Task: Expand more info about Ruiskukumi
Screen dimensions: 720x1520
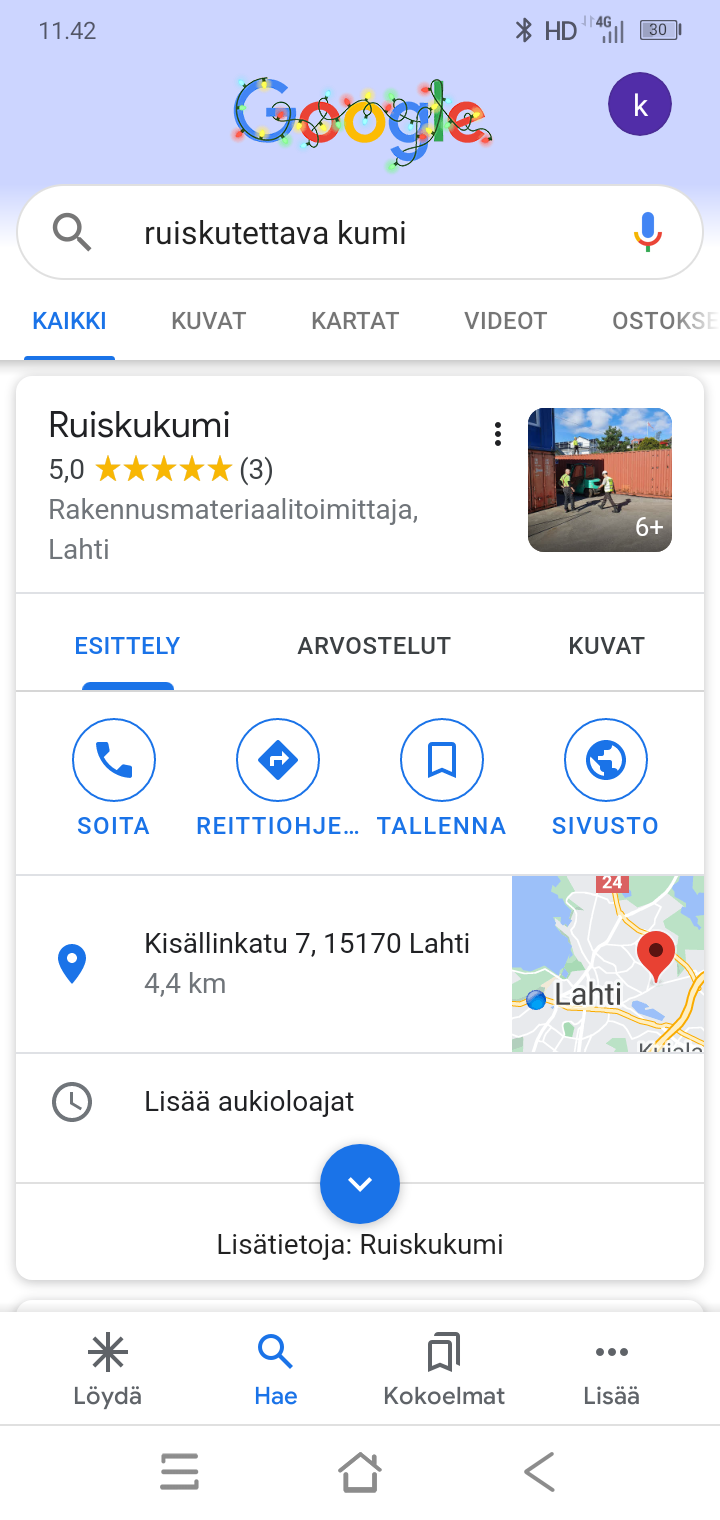Action: point(360,1184)
